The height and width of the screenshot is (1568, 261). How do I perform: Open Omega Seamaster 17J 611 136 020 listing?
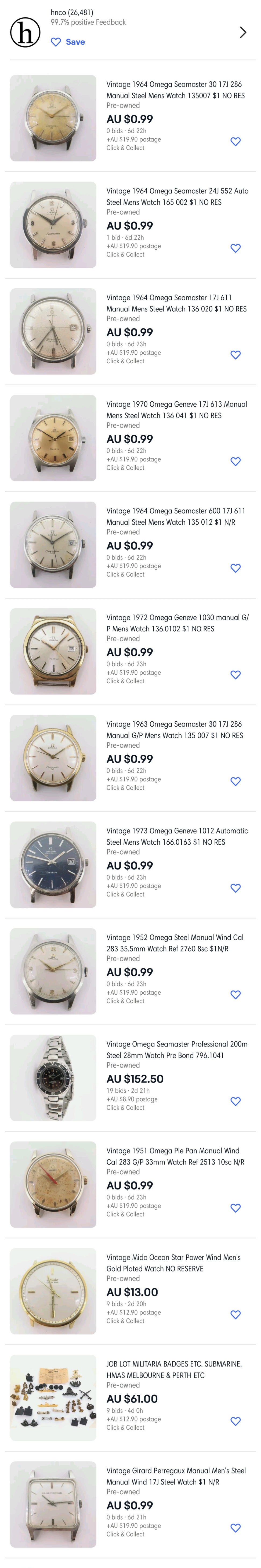[x=176, y=303]
